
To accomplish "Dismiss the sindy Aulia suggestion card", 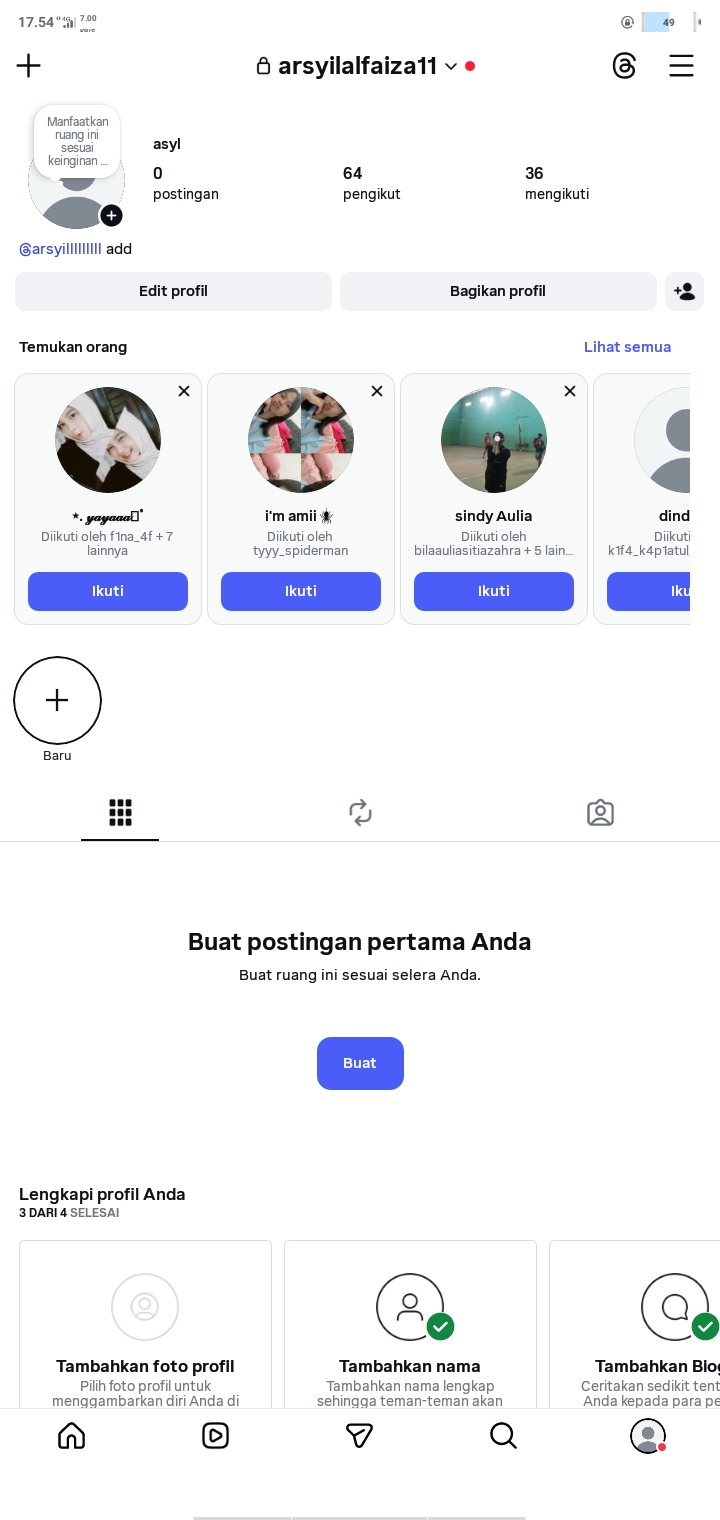I will [570, 391].
